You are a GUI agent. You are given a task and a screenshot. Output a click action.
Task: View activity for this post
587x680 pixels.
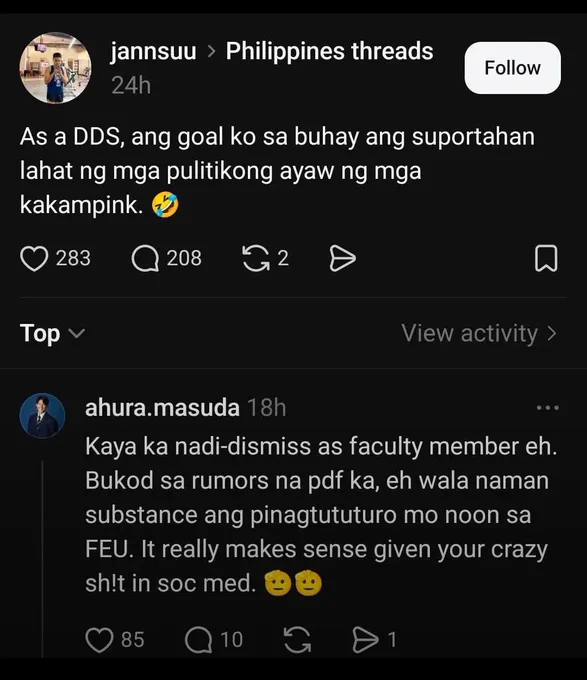click(x=479, y=333)
